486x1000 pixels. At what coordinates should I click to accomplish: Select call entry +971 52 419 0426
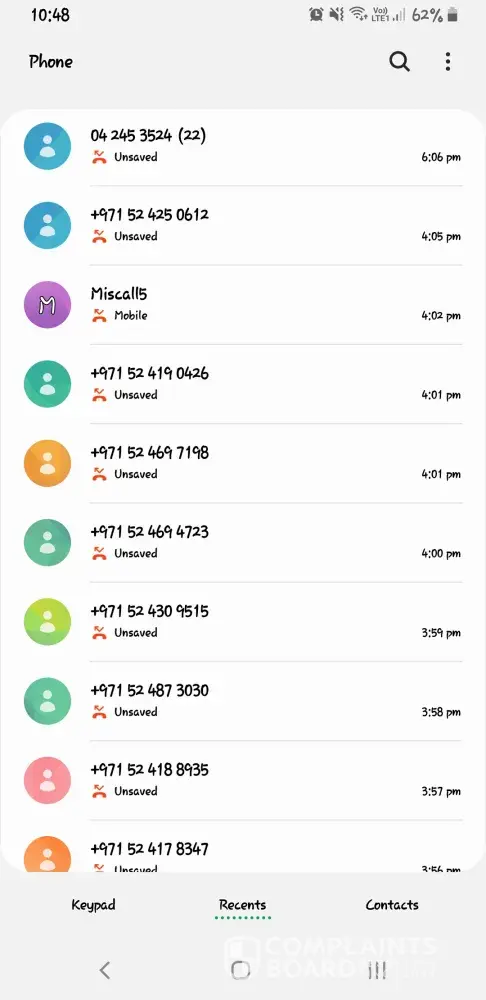pos(243,384)
